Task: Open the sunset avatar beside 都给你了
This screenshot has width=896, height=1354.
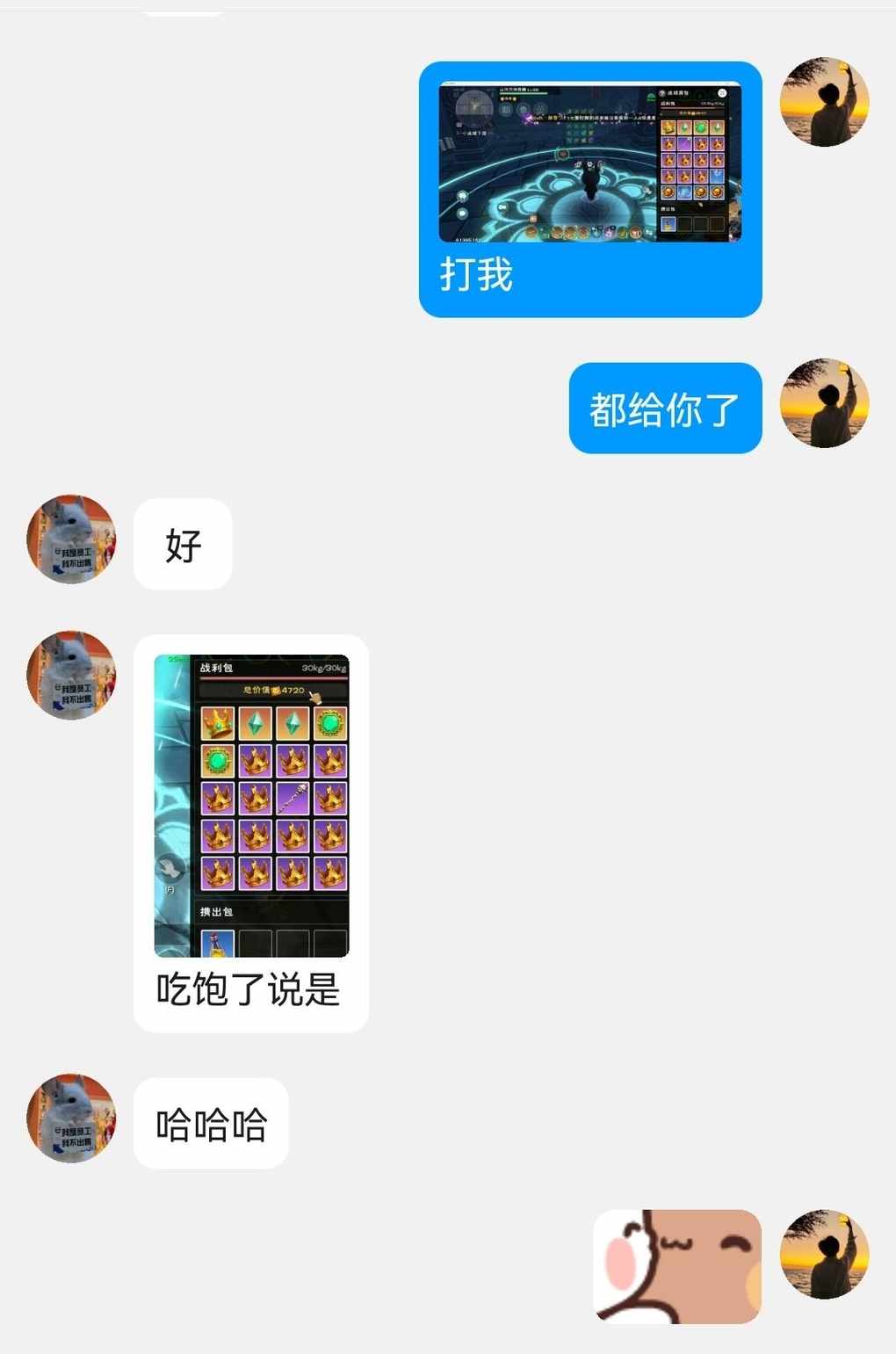Action: point(824,403)
